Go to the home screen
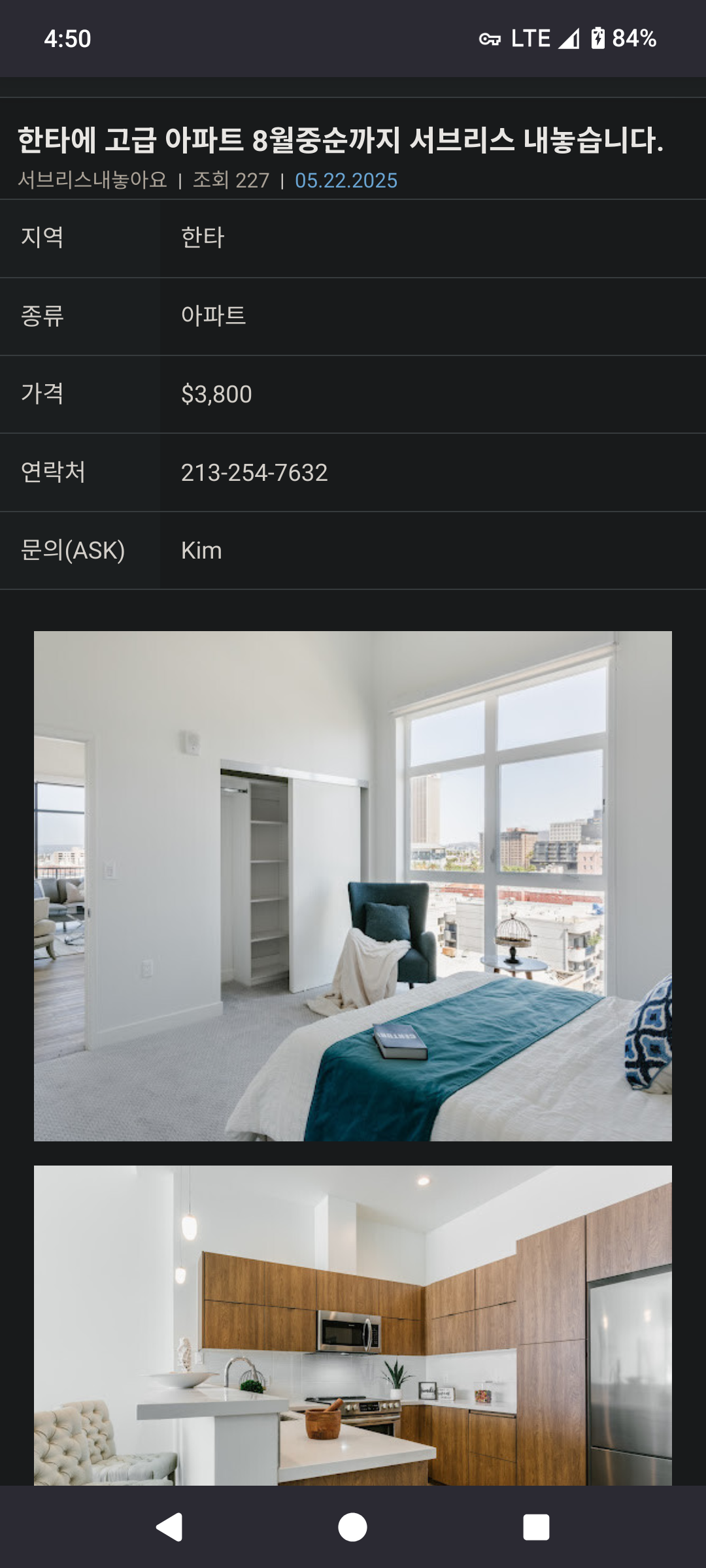Screen dimensions: 706x1568 pyautogui.click(x=353, y=1527)
